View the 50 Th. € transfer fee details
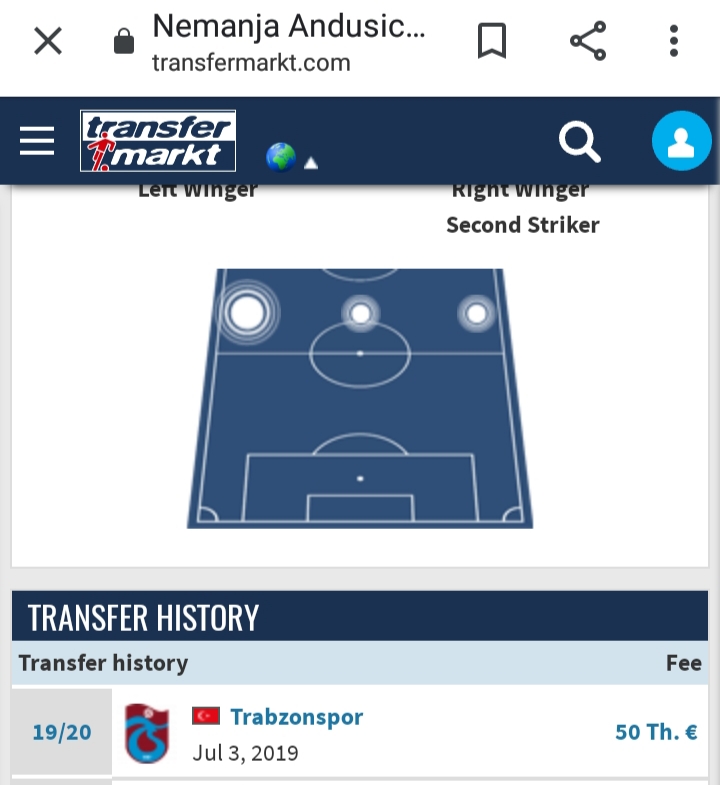Image resolution: width=720 pixels, height=785 pixels. click(x=656, y=732)
